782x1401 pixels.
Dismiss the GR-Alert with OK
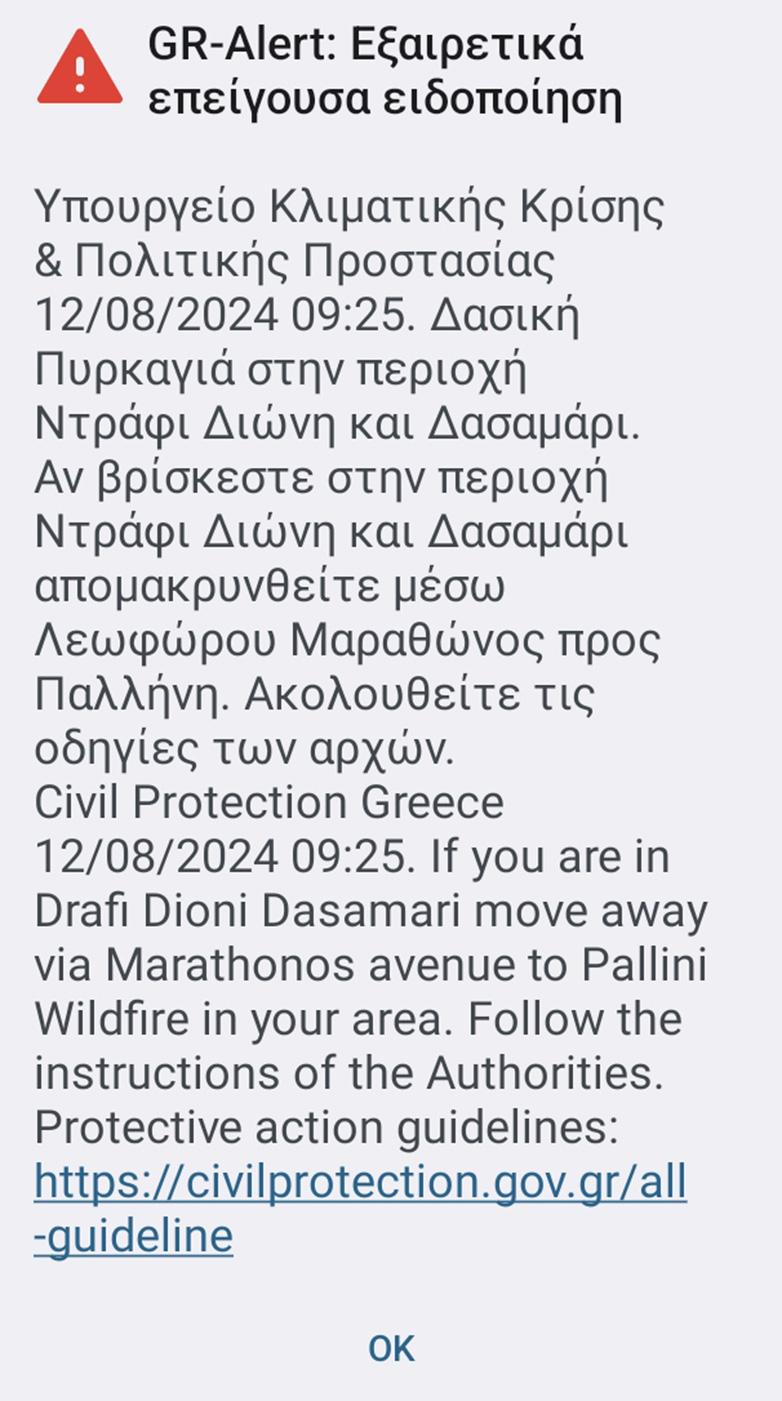point(391,1348)
